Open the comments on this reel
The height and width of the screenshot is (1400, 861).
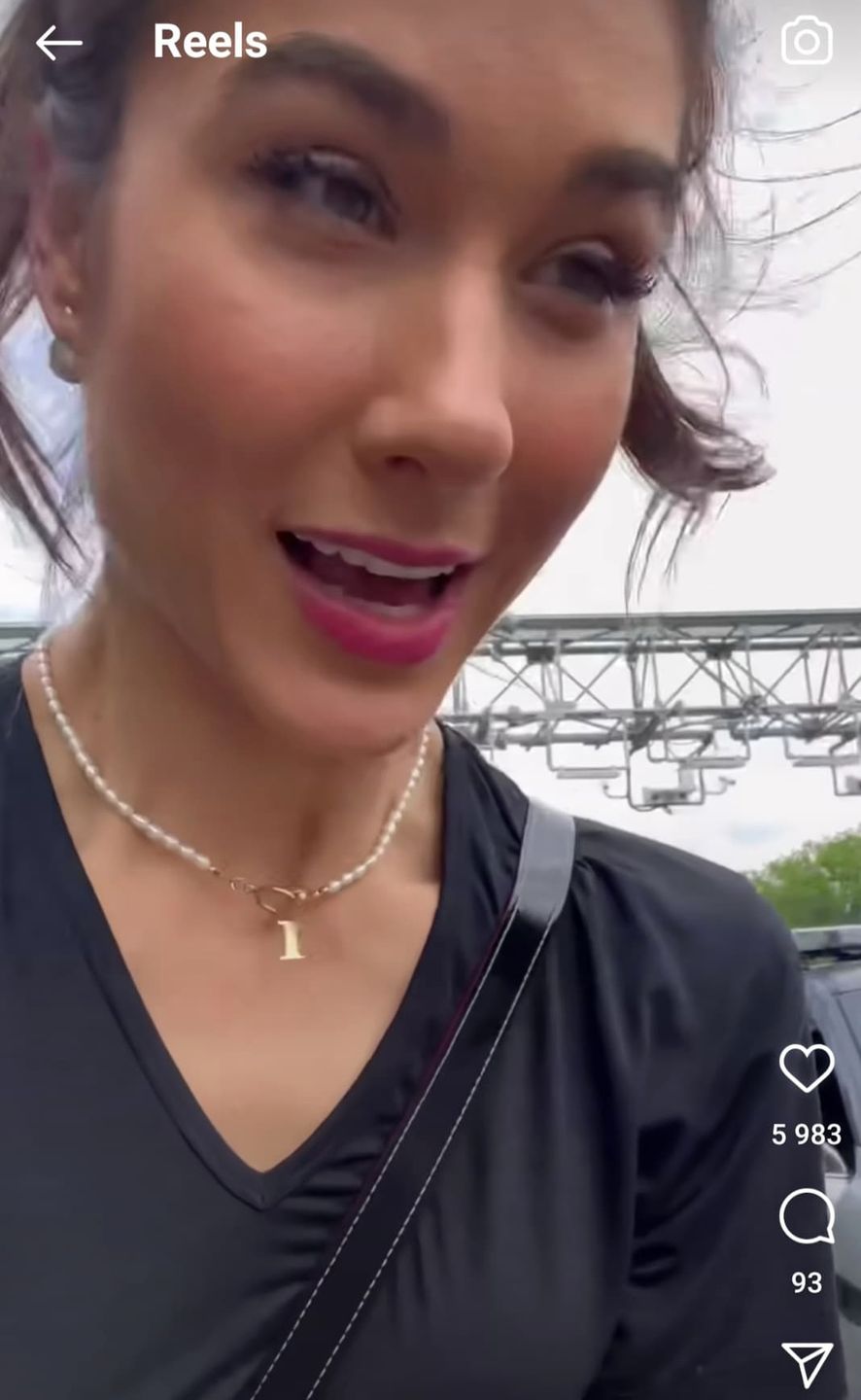click(x=807, y=1215)
